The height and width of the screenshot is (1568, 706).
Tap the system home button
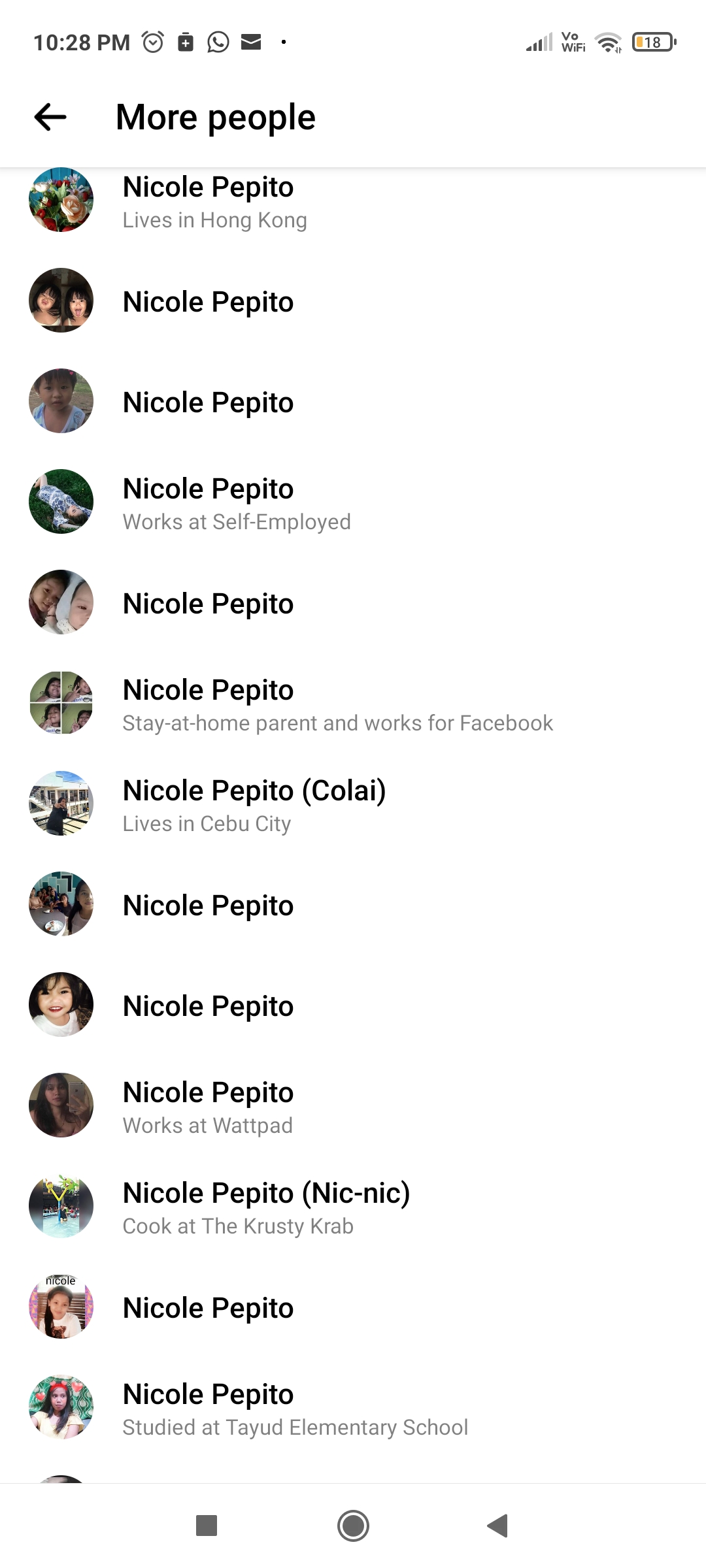click(x=353, y=1526)
